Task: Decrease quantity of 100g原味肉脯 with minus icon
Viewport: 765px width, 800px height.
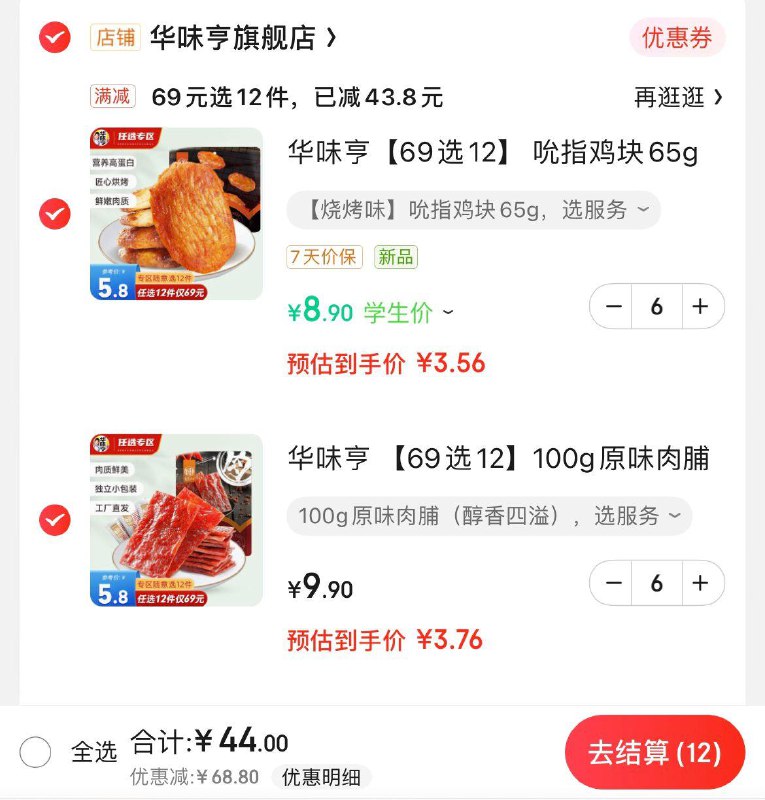Action: tap(613, 582)
